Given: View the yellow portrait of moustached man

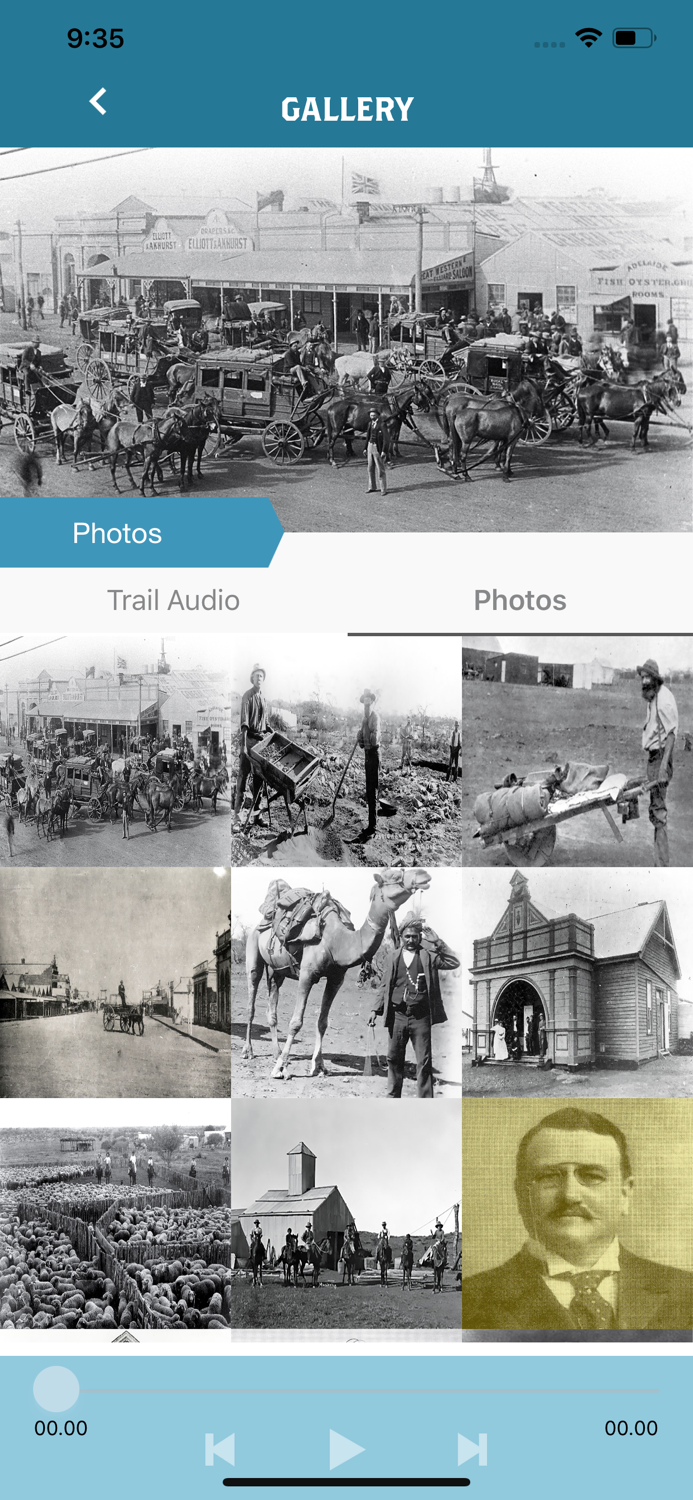Looking at the screenshot, I should pyautogui.click(x=578, y=1213).
